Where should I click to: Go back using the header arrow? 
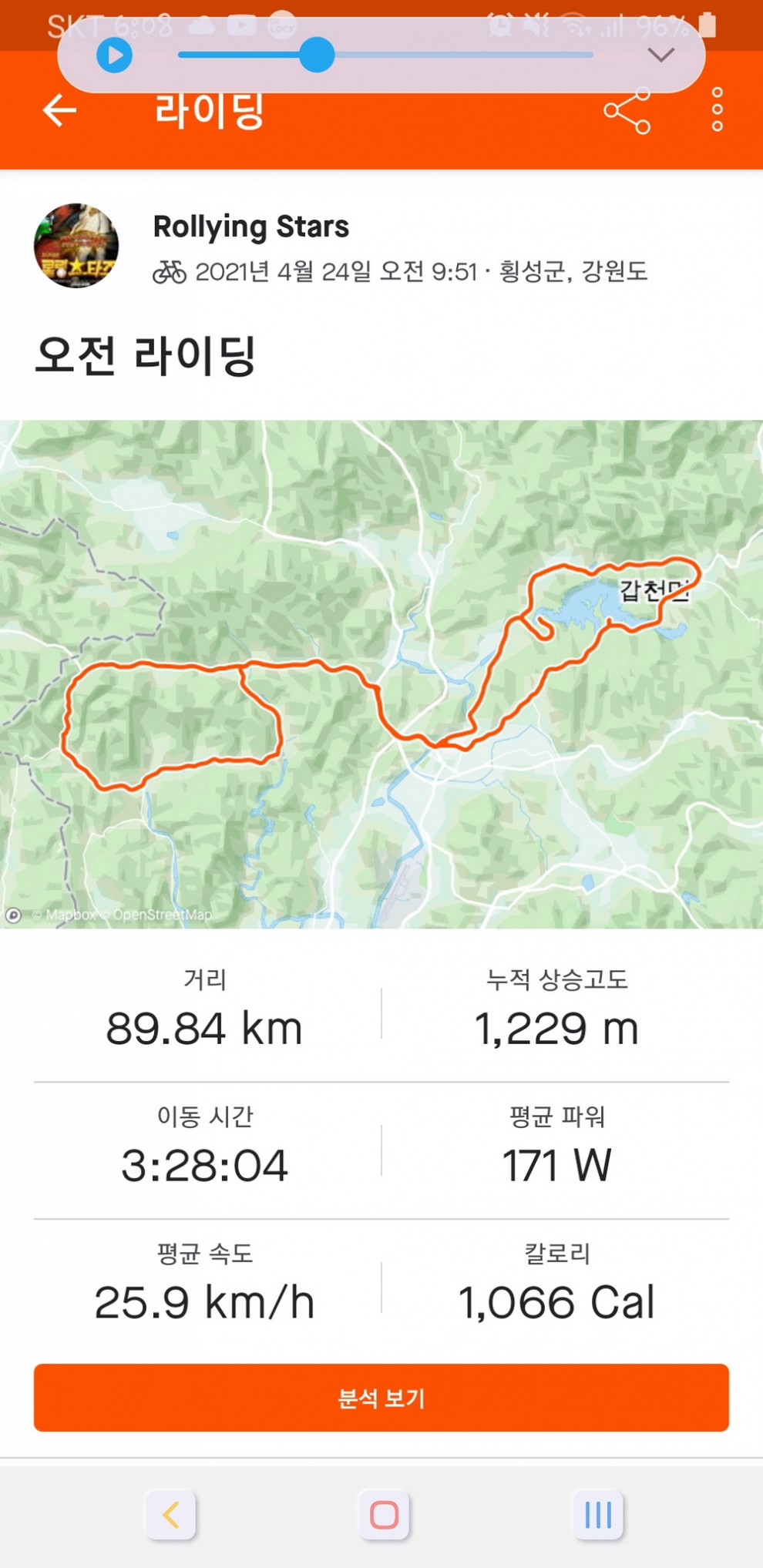59,111
